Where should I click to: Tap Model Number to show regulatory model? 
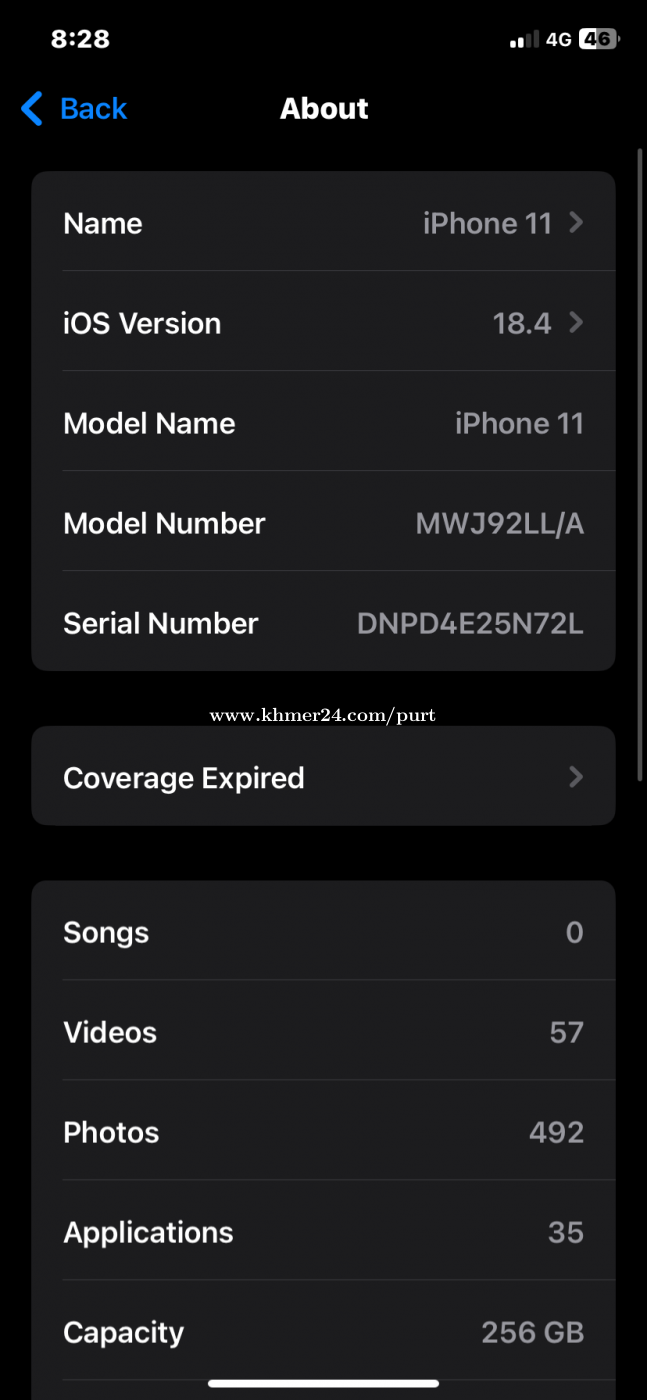tap(323, 522)
